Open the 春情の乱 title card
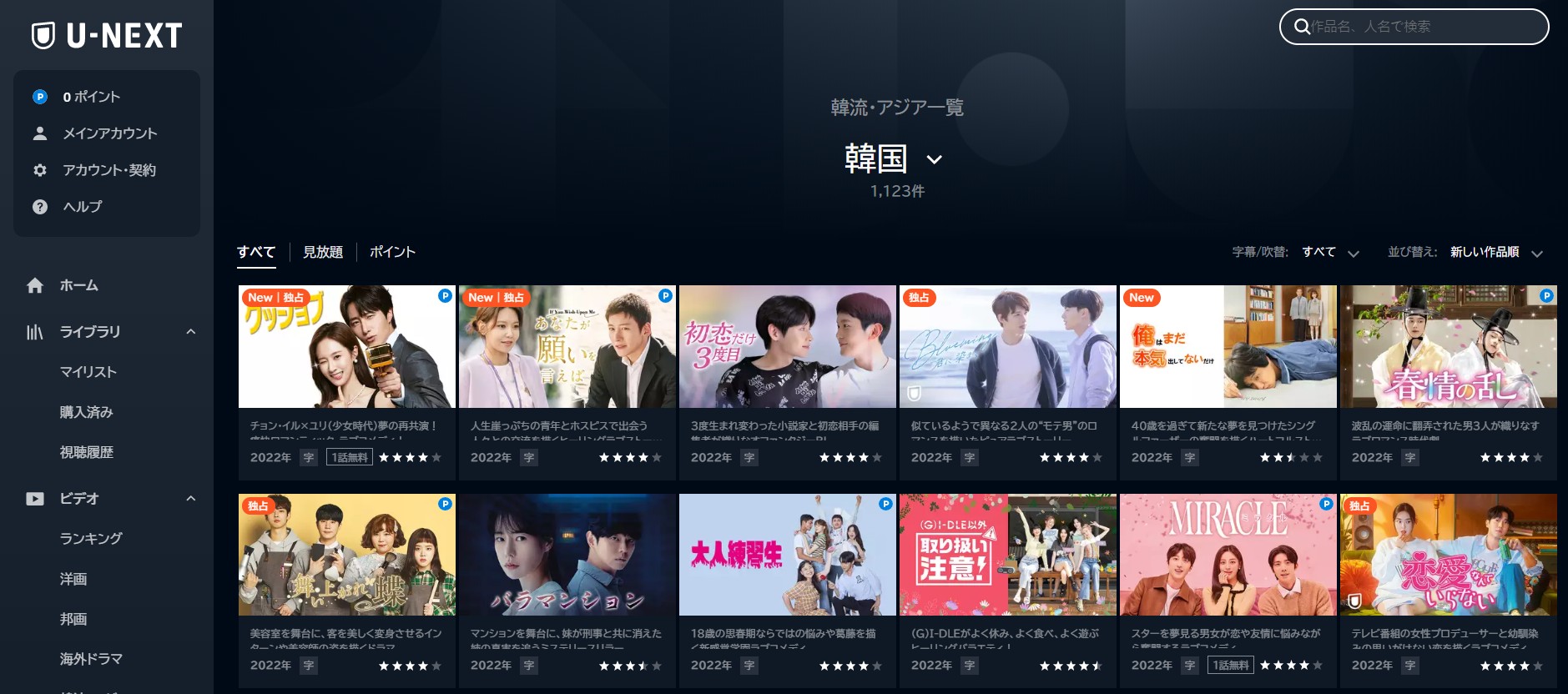 pyautogui.click(x=1448, y=347)
